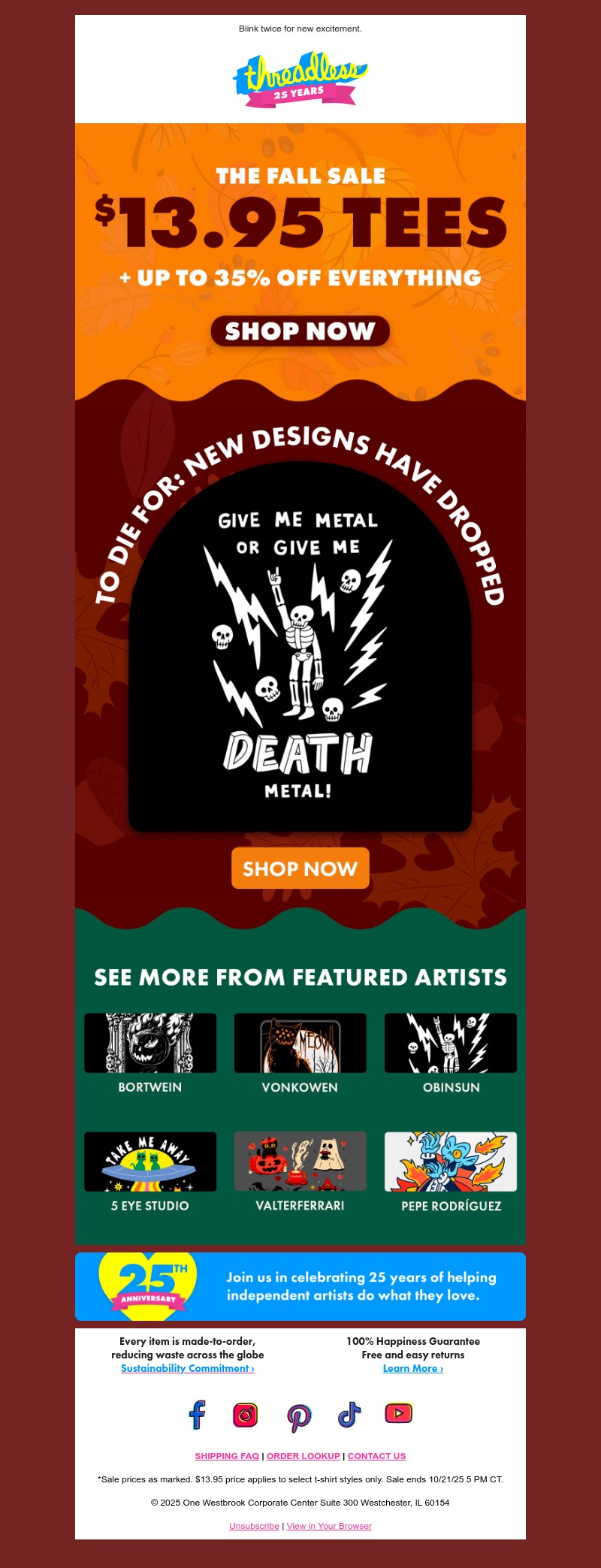Image resolution: width=601 pixels, height=1568 pixels.
Task: Tap the dark Shop Now button in the Fall Sale banner
Action: pos(300,331)
